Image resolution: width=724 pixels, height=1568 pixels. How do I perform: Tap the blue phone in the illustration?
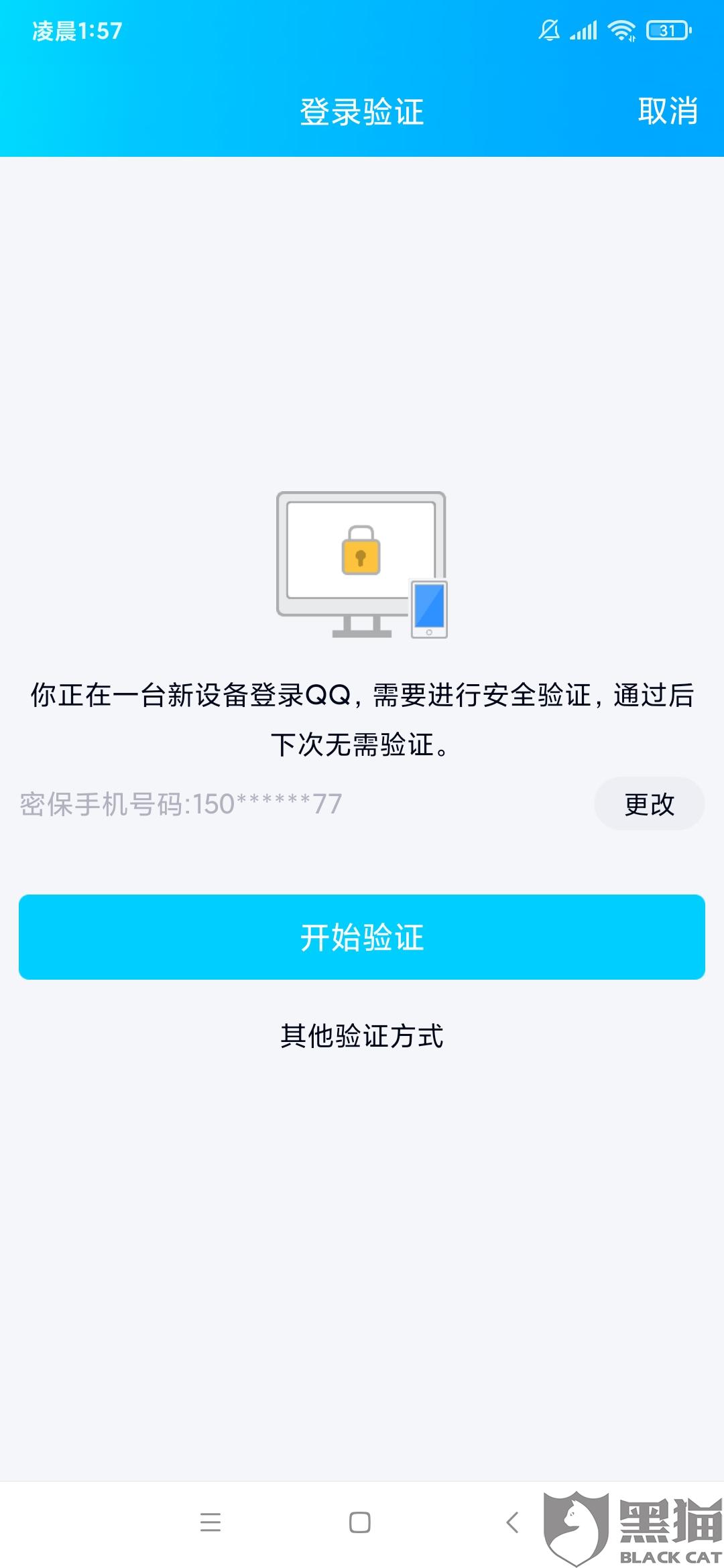click(429, 610)
